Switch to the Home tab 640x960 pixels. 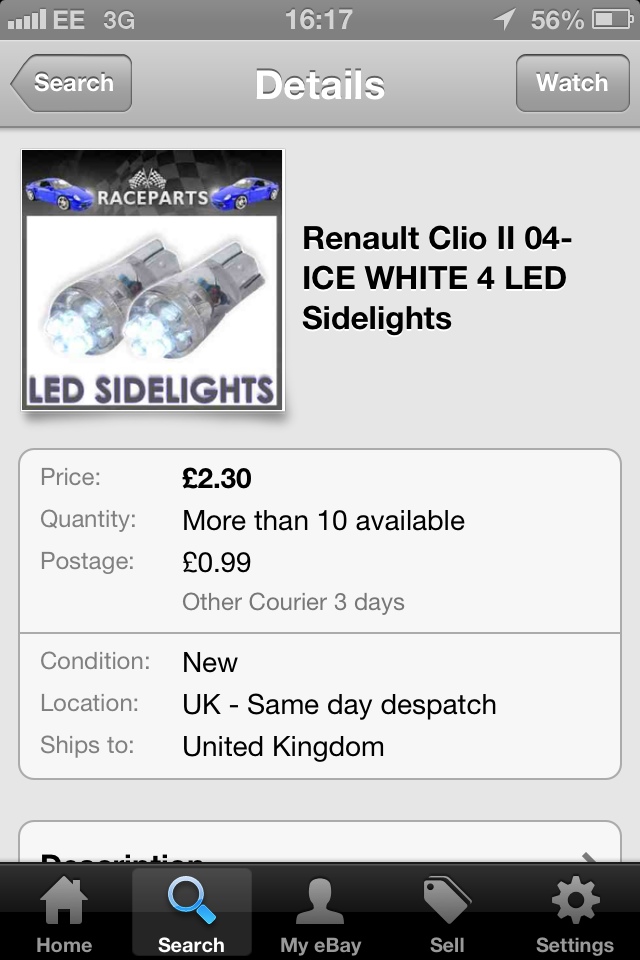pos(63,912)
